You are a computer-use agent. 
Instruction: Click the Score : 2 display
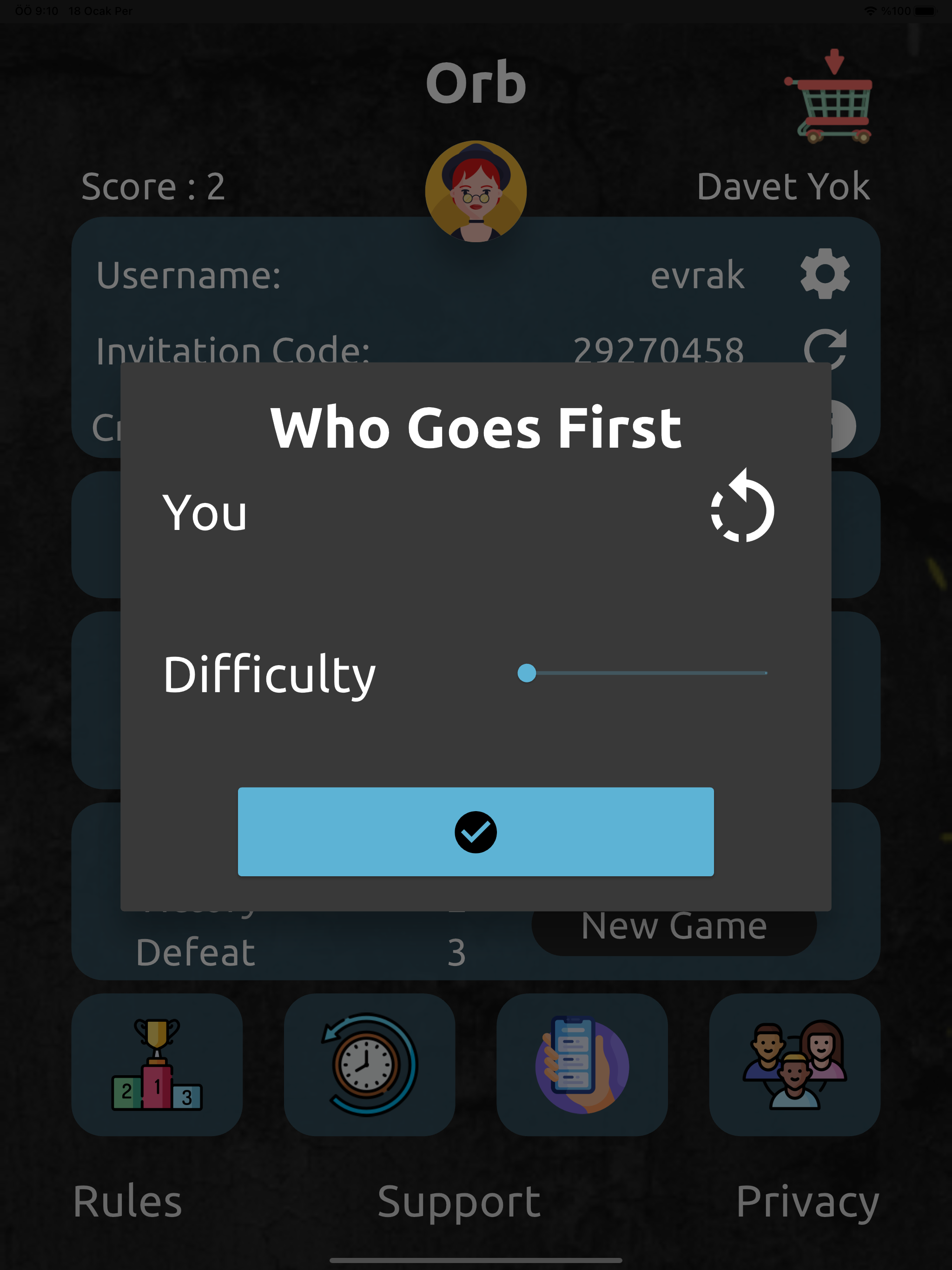153,186
